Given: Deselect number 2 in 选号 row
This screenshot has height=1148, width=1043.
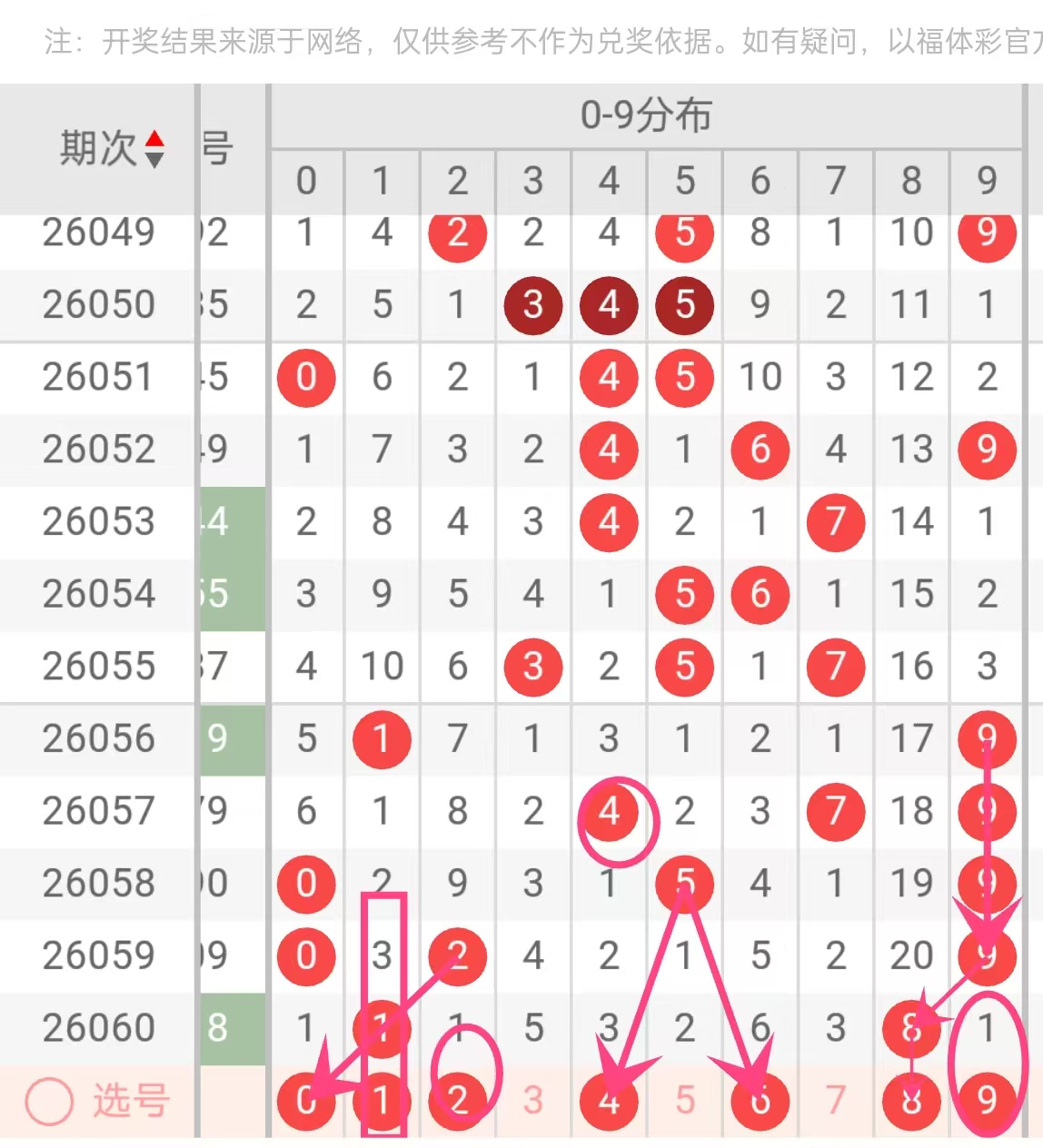Looking at the screenshot, I should 458,1101.
